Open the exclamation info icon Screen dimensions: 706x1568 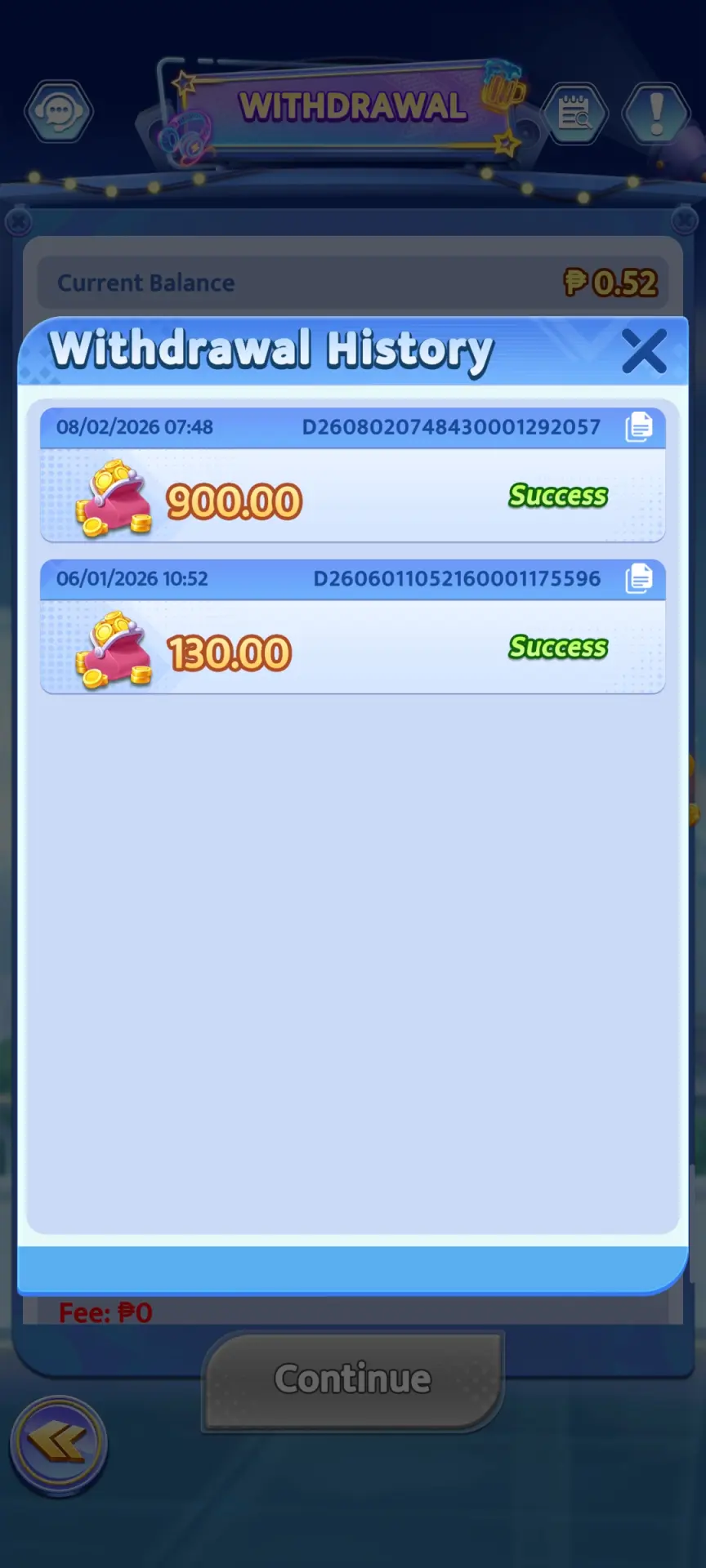(656, 114)
